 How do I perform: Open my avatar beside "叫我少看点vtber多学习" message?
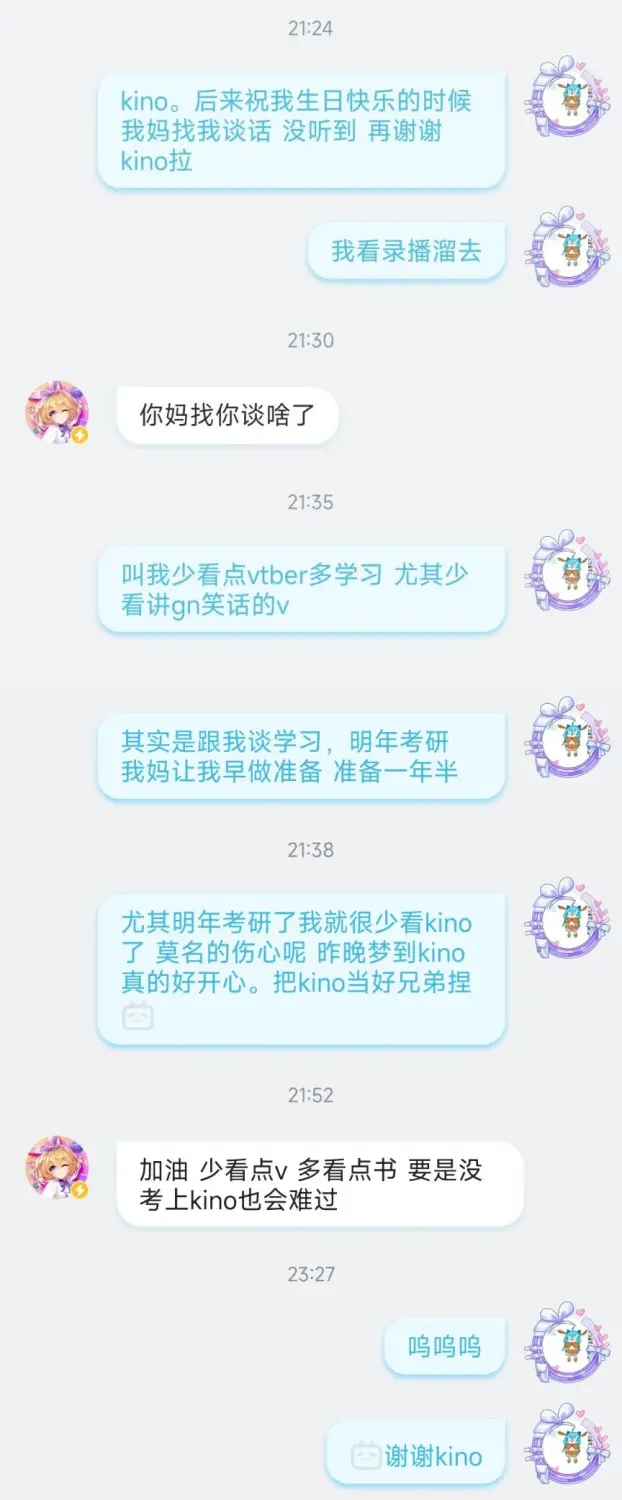pyautogui.click(x=567, y=573)
